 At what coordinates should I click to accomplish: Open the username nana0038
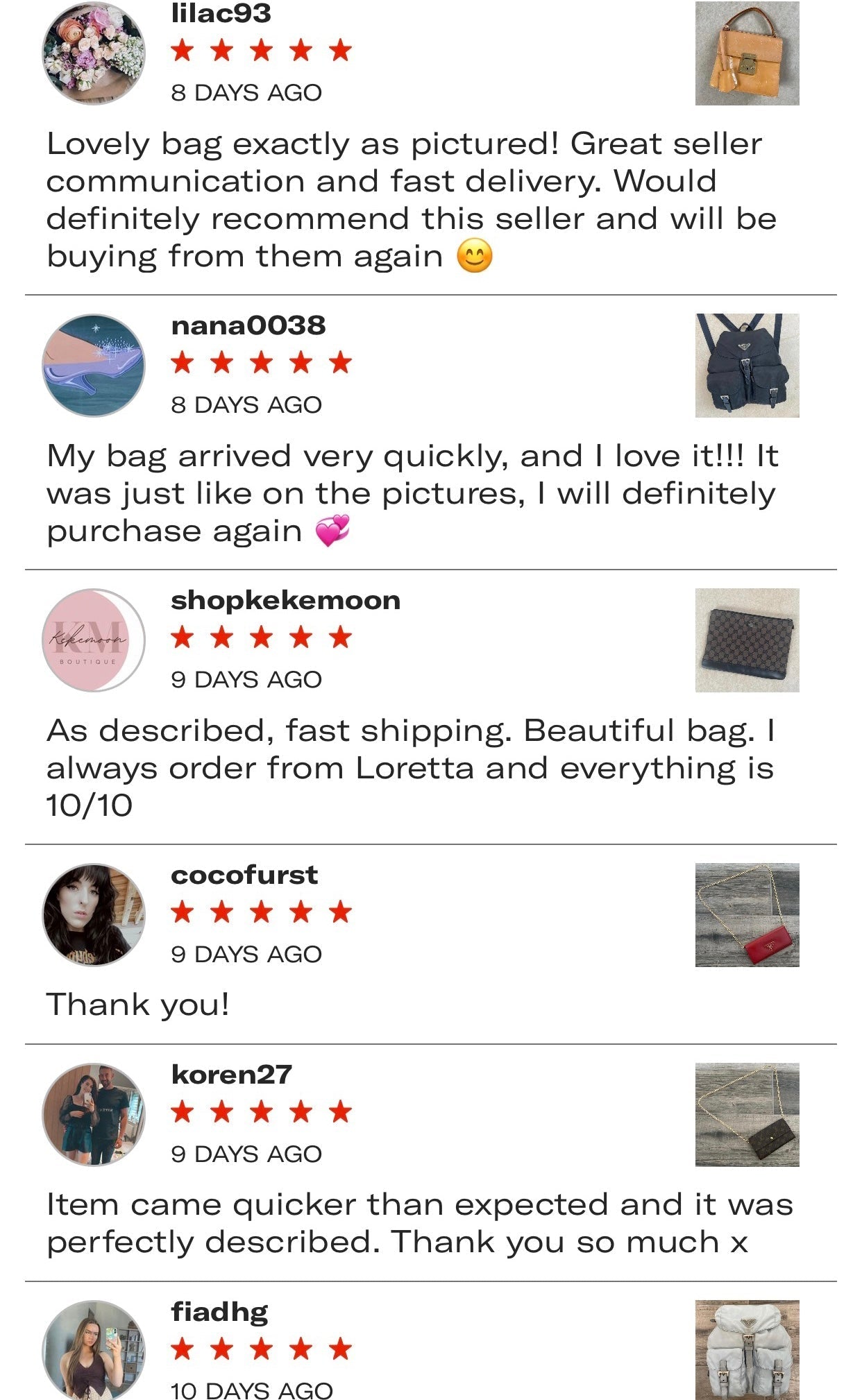(248, 325)
